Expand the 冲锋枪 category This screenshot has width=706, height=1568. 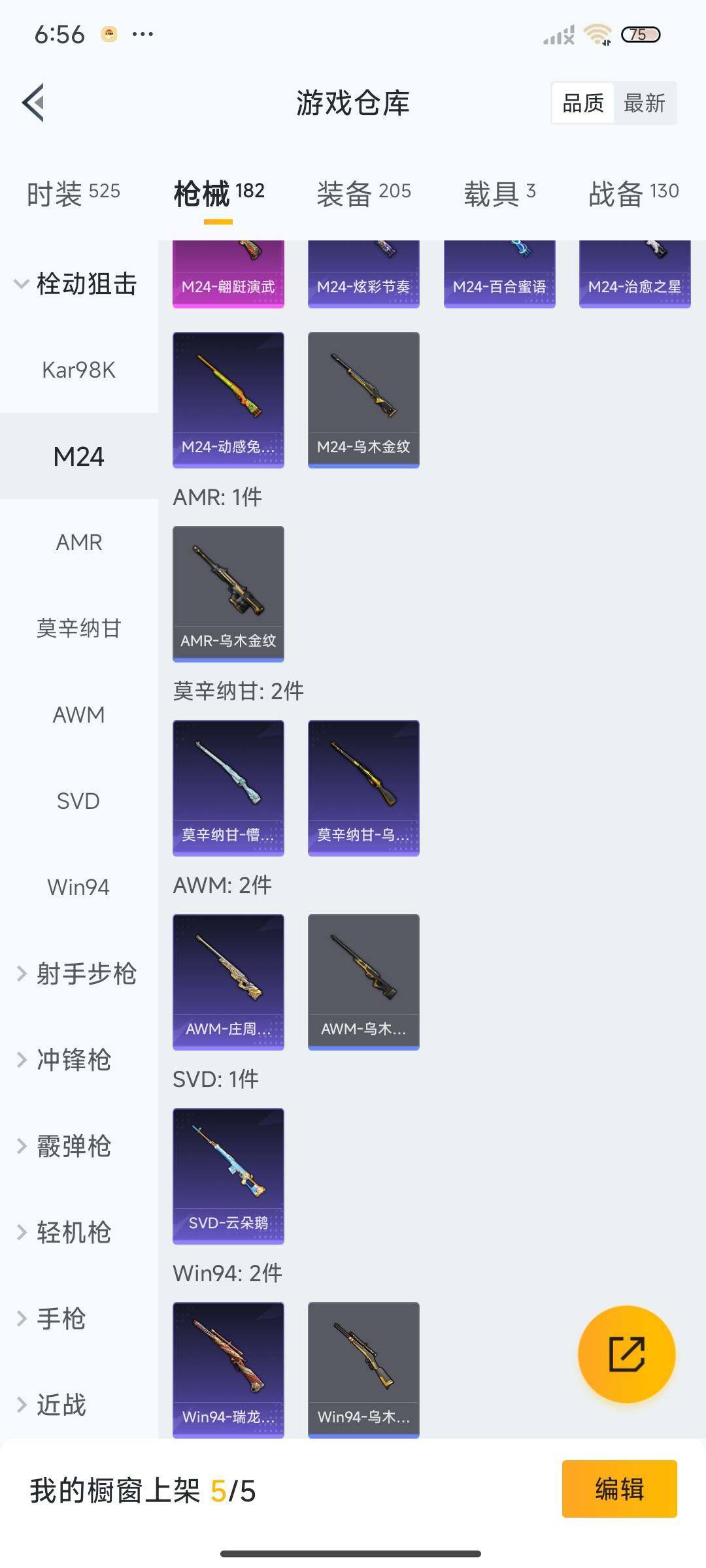pos(72,1060)
